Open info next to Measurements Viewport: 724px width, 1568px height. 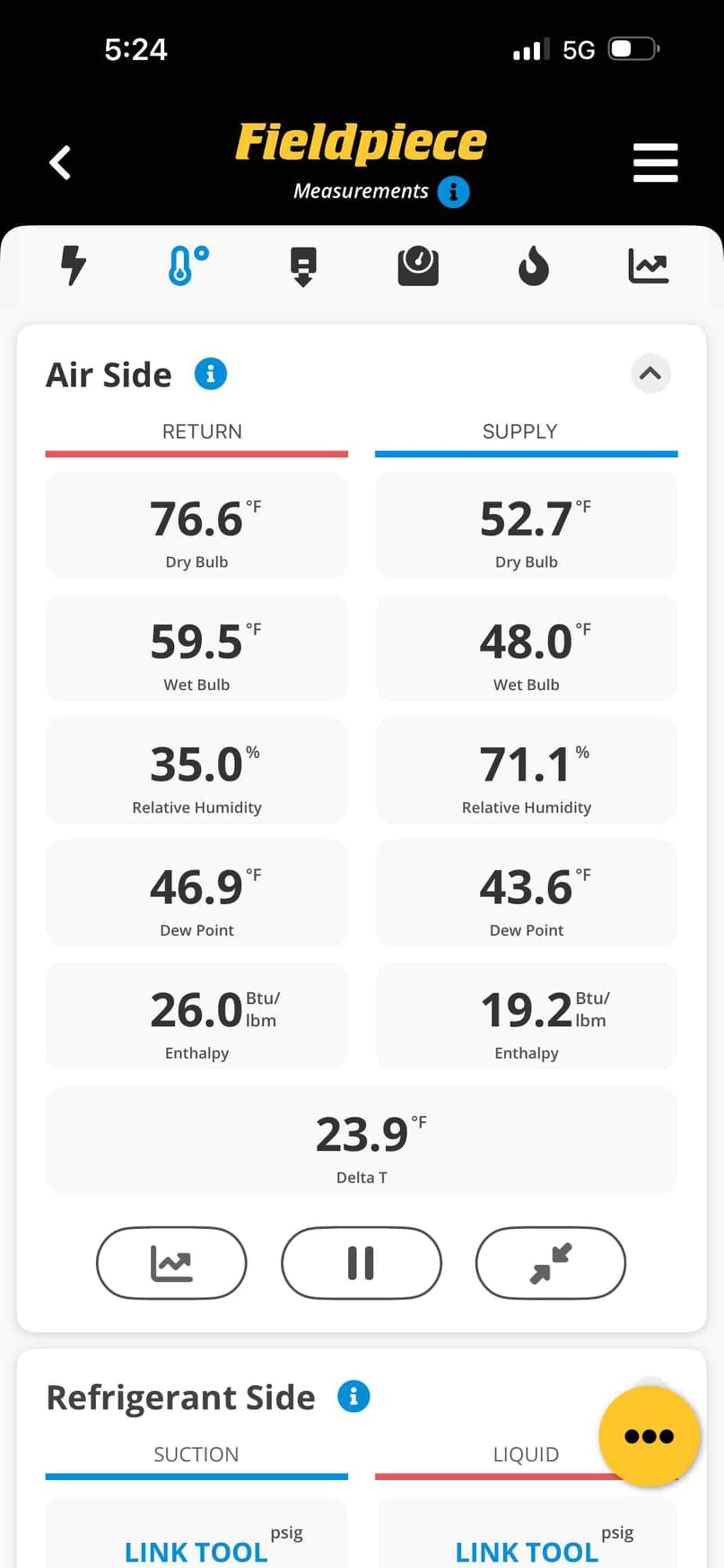453,192
